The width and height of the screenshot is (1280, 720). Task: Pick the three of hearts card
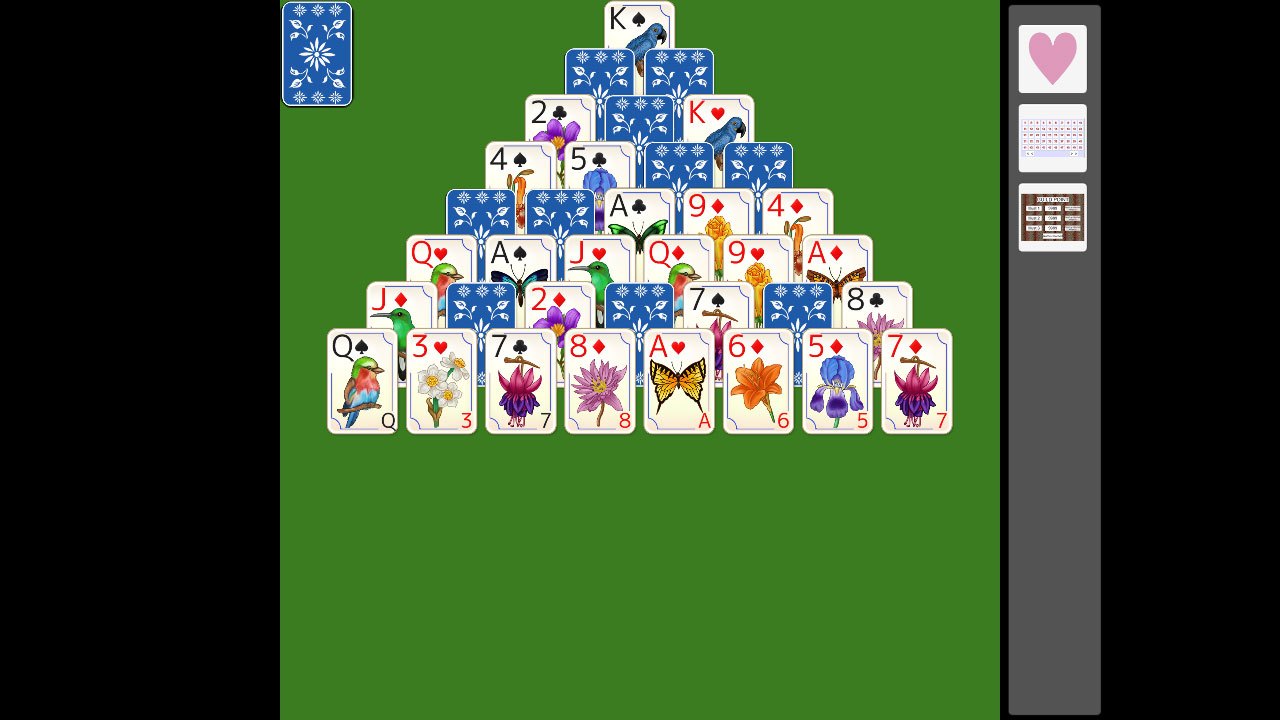pos(441,381)
